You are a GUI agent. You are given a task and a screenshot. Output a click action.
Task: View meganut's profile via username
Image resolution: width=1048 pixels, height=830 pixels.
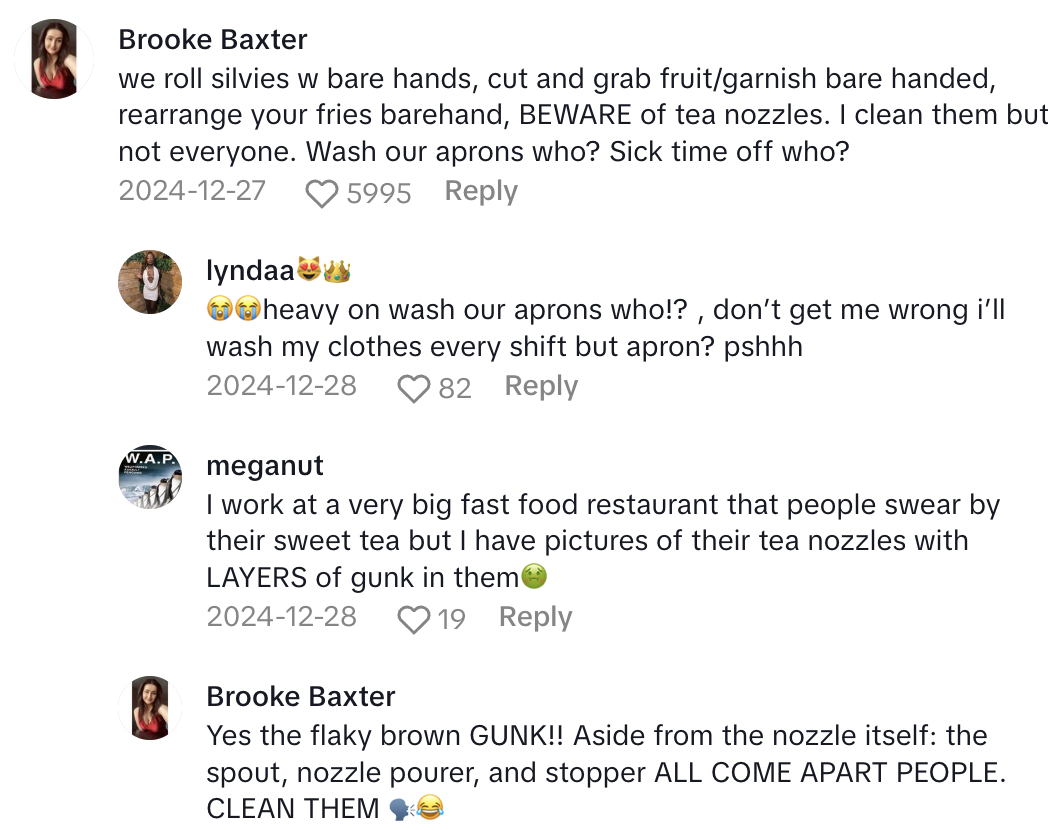click(x=265, y=466)
